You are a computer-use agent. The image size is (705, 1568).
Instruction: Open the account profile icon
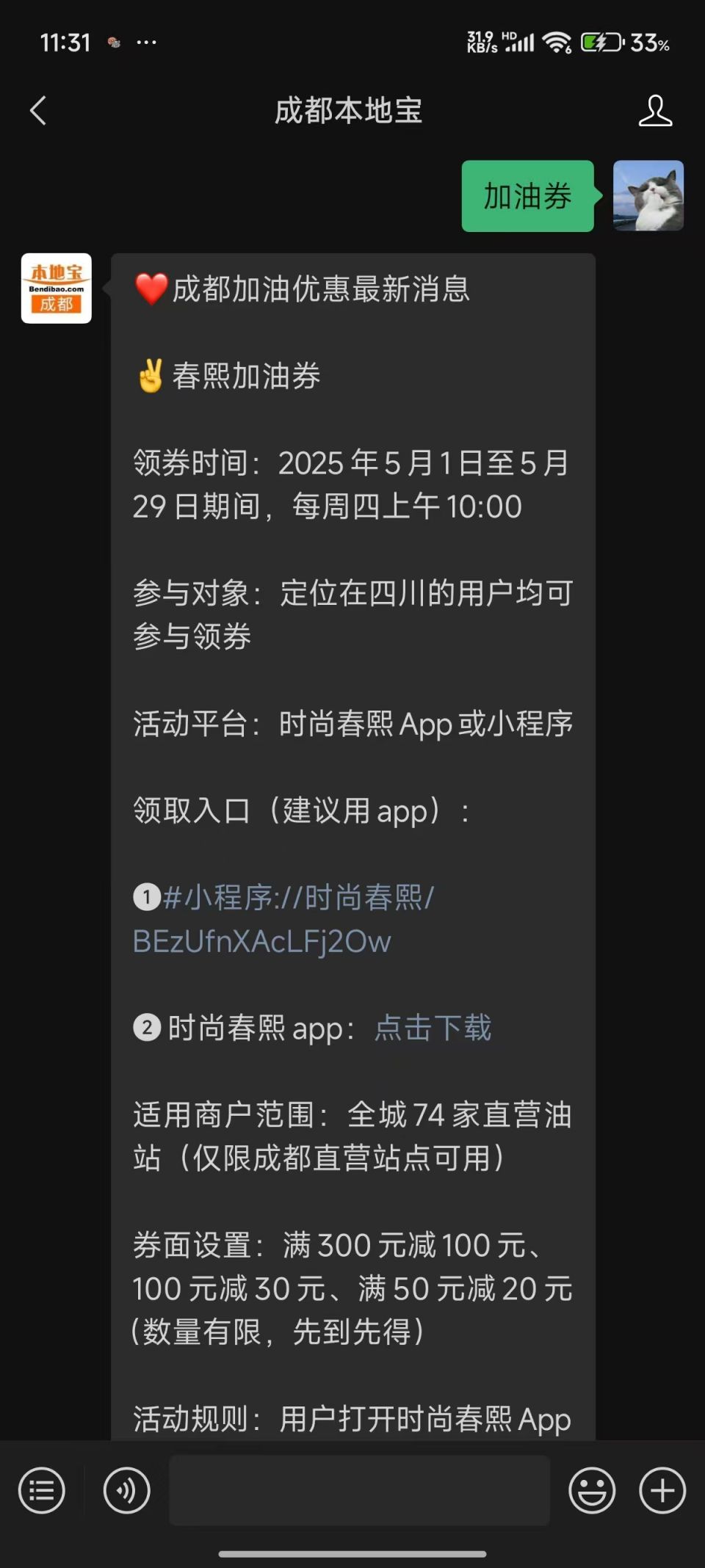[x=654, y=111]
